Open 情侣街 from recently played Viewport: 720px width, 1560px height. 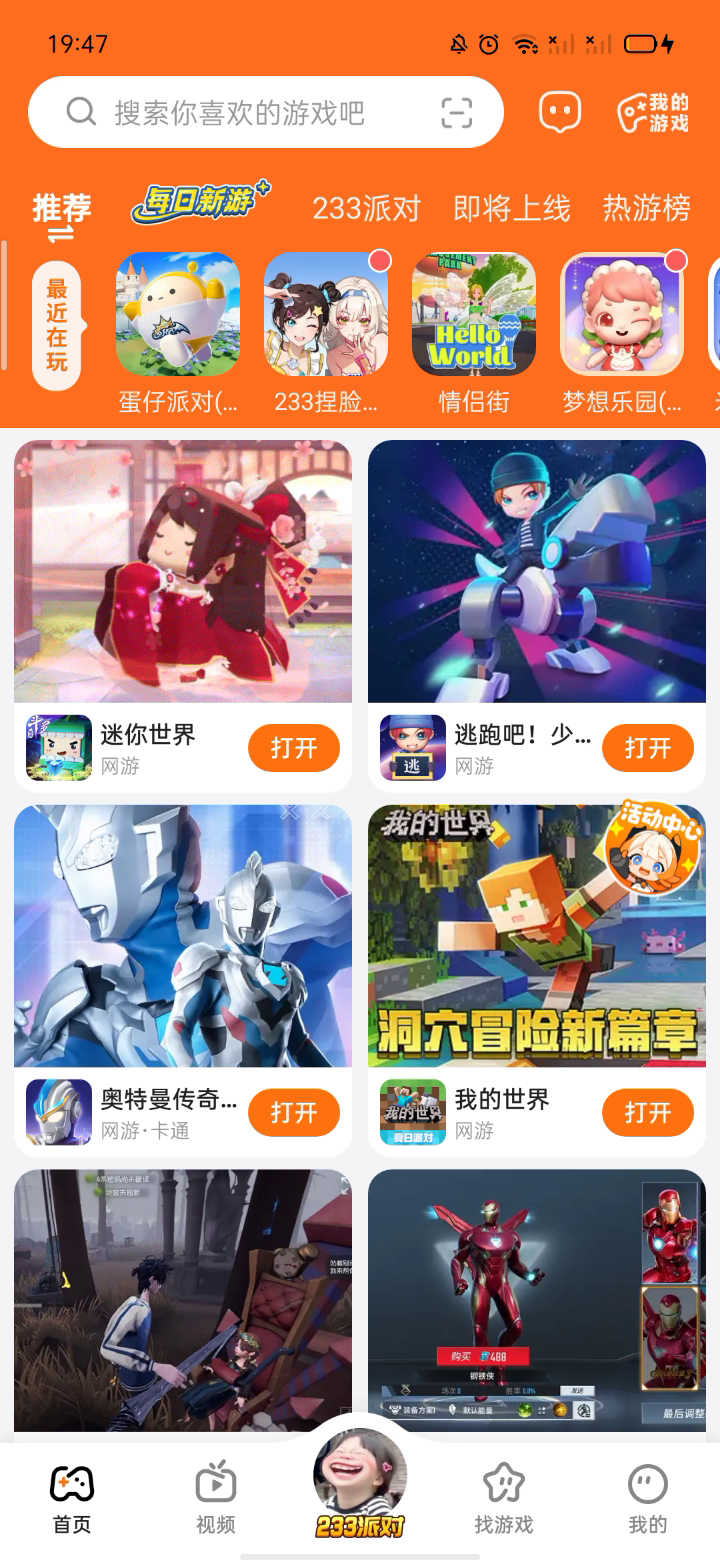click(474, 314)
